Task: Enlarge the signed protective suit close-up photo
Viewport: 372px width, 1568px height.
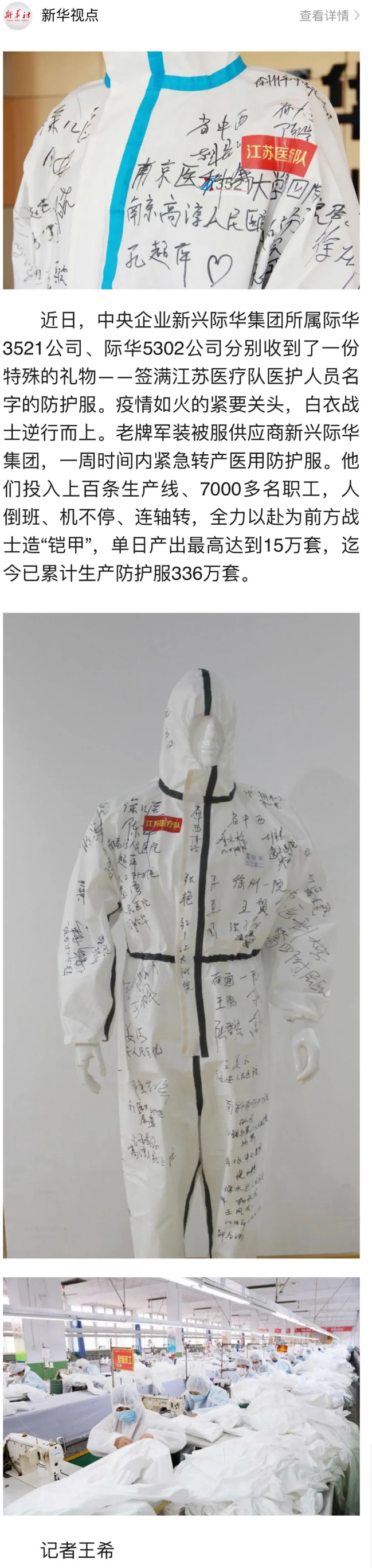Action: click(182, 170)
